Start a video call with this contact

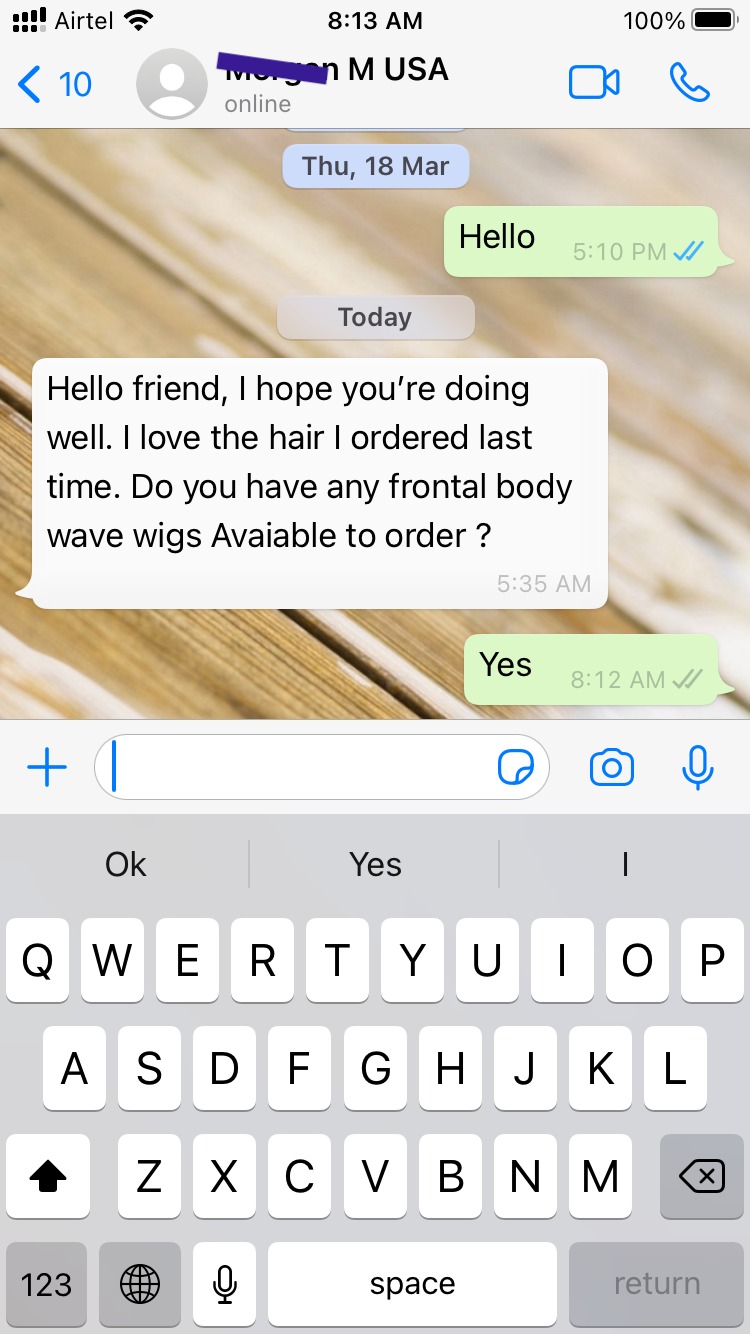594,83
